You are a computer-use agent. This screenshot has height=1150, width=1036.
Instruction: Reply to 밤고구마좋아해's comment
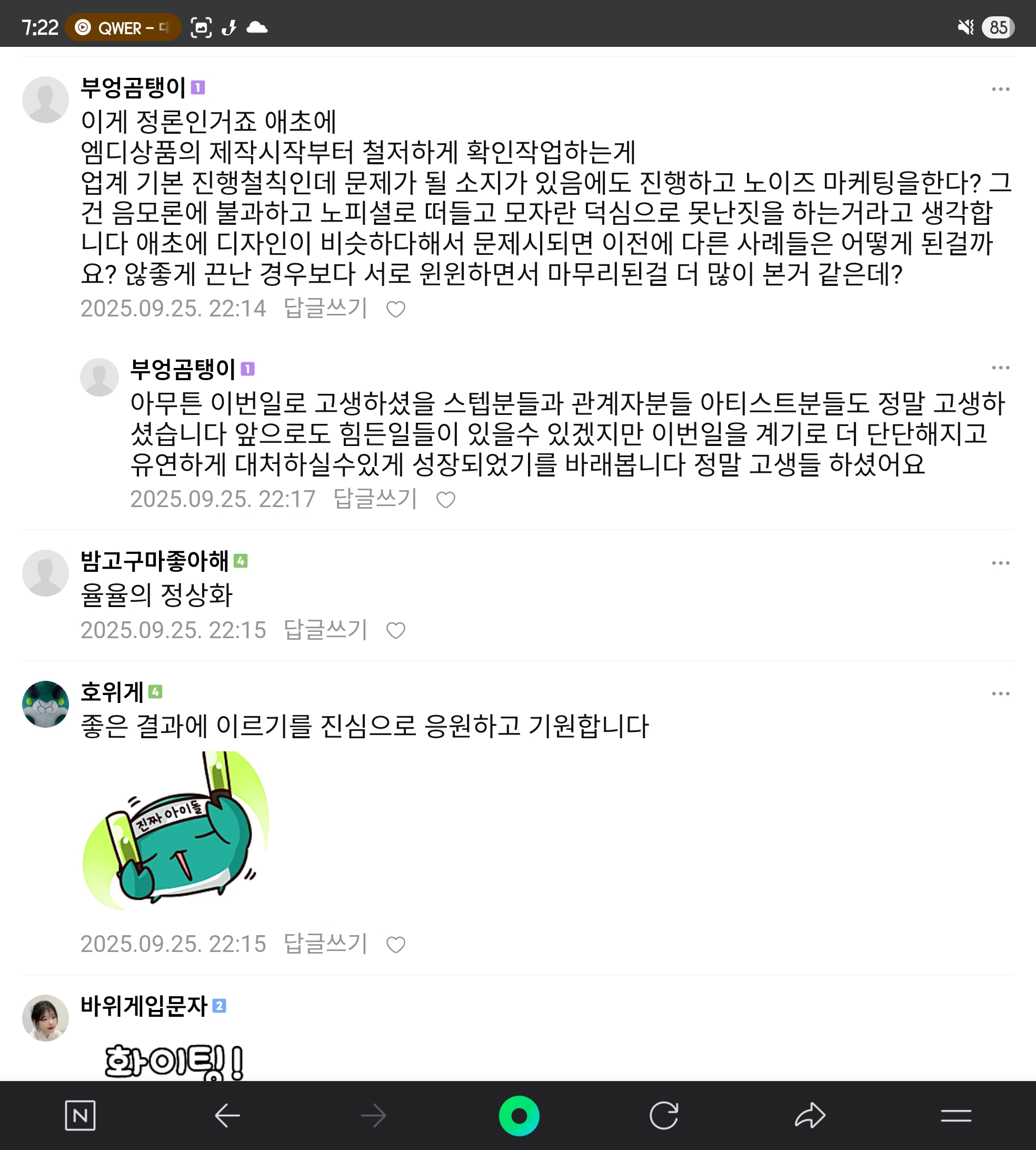click(325, 630)
